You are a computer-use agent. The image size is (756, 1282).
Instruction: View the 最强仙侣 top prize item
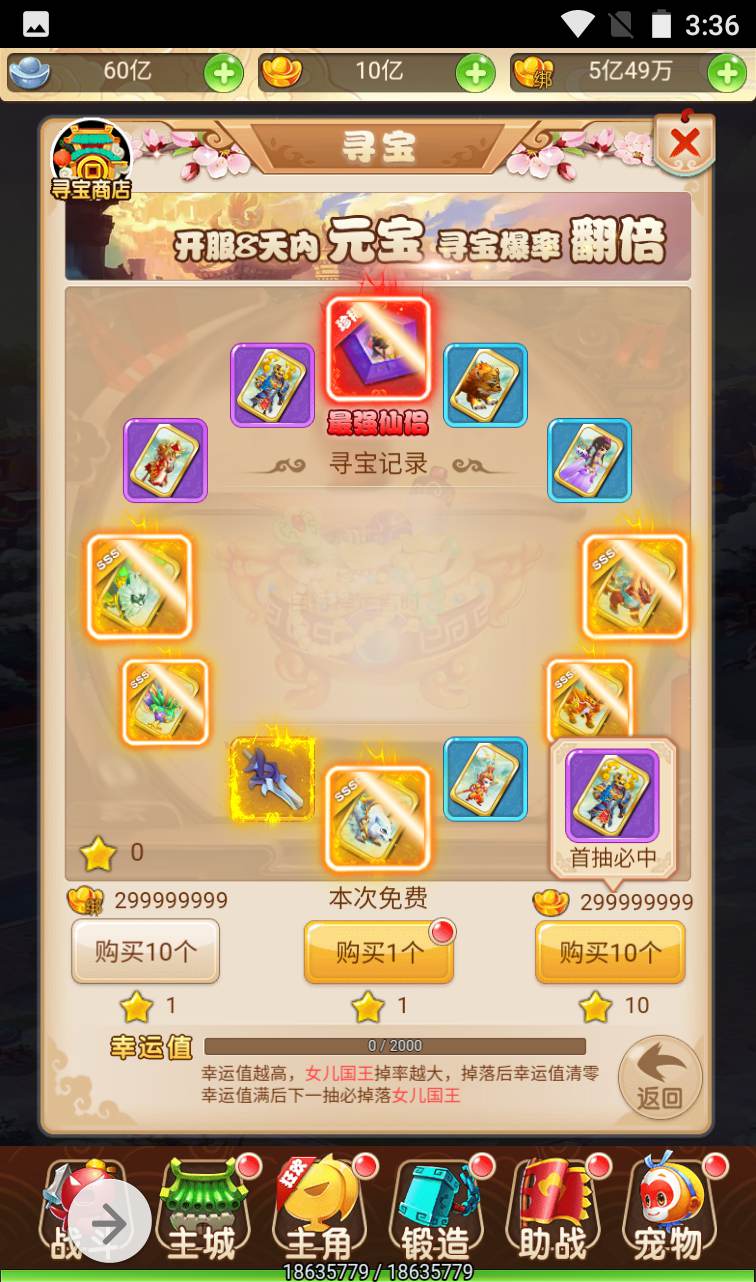[x=378, y=350]
